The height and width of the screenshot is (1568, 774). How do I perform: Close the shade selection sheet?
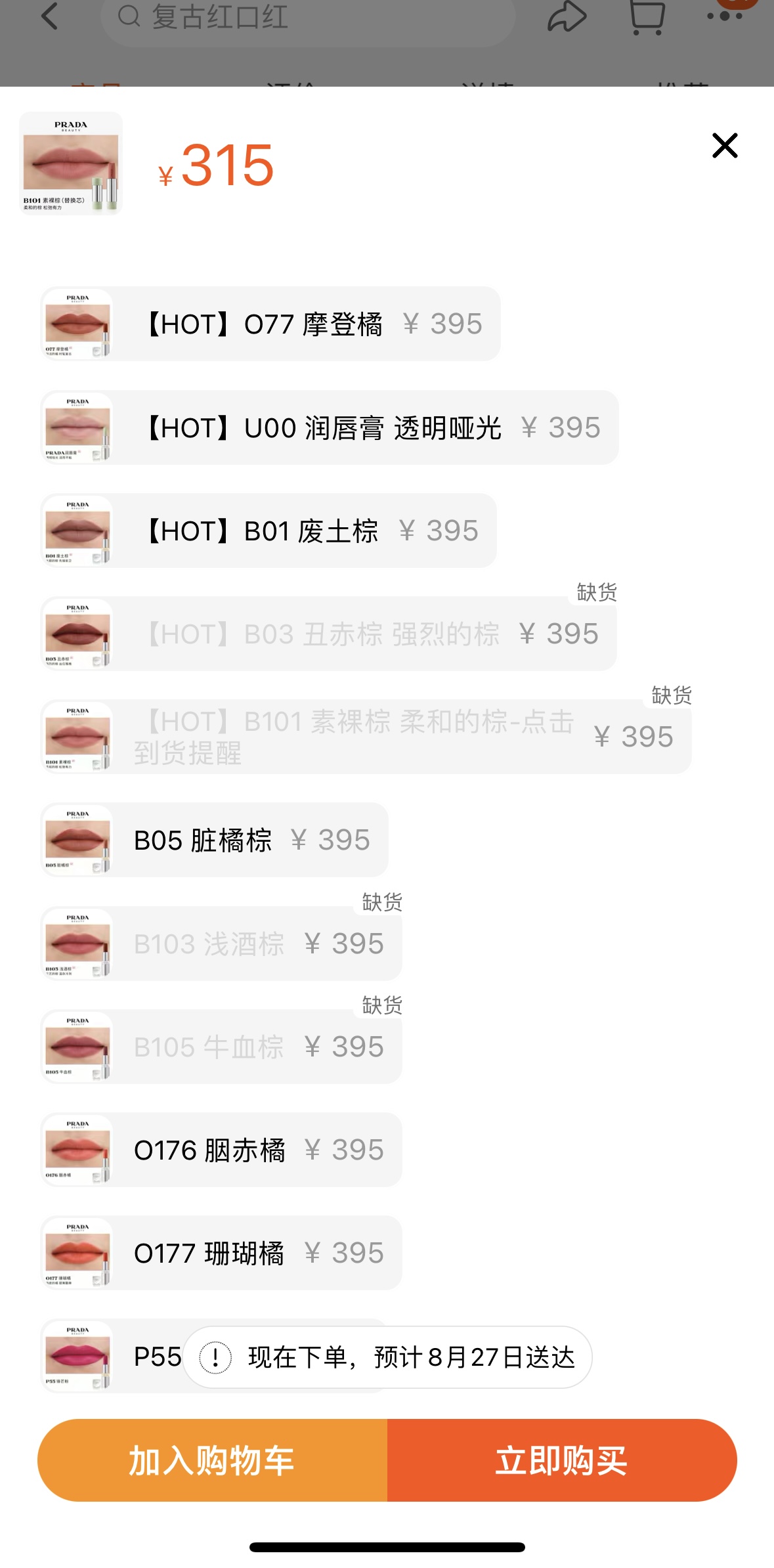(x=725, y=145)
